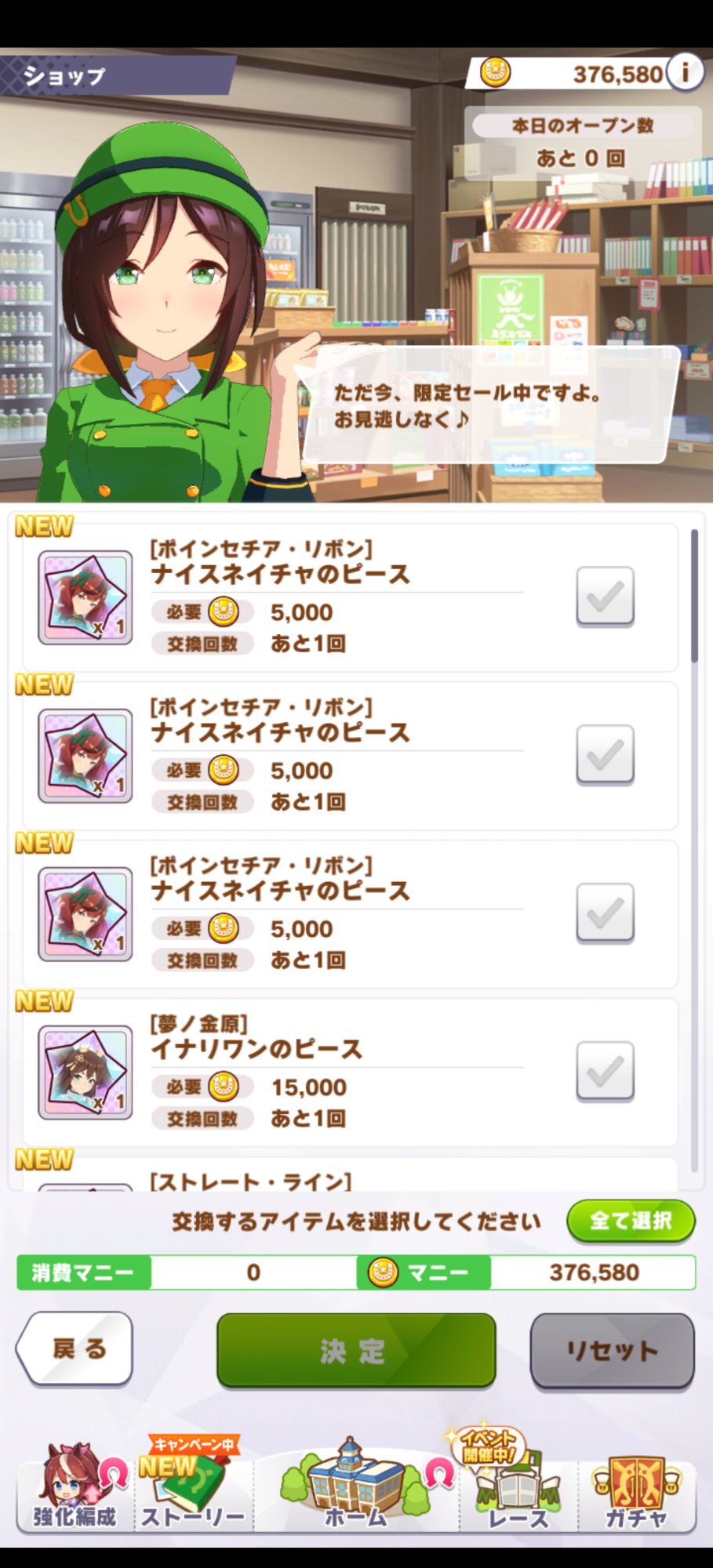Go back with 戻る
This screenshot has height=1568, width=713.
(x=75, y=1348)
